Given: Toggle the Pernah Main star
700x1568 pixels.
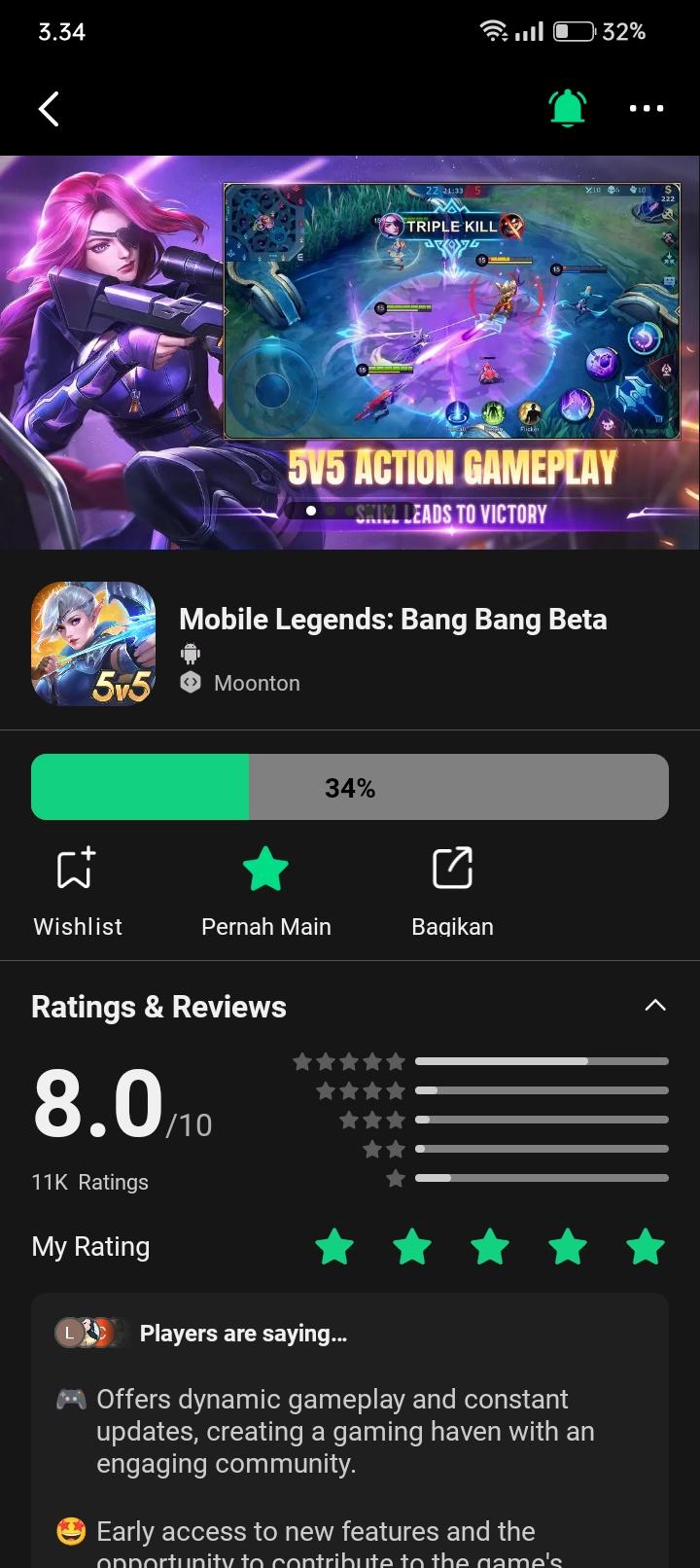Looking at the screenshot, I should pyautogui.click(x=265, y=890).
